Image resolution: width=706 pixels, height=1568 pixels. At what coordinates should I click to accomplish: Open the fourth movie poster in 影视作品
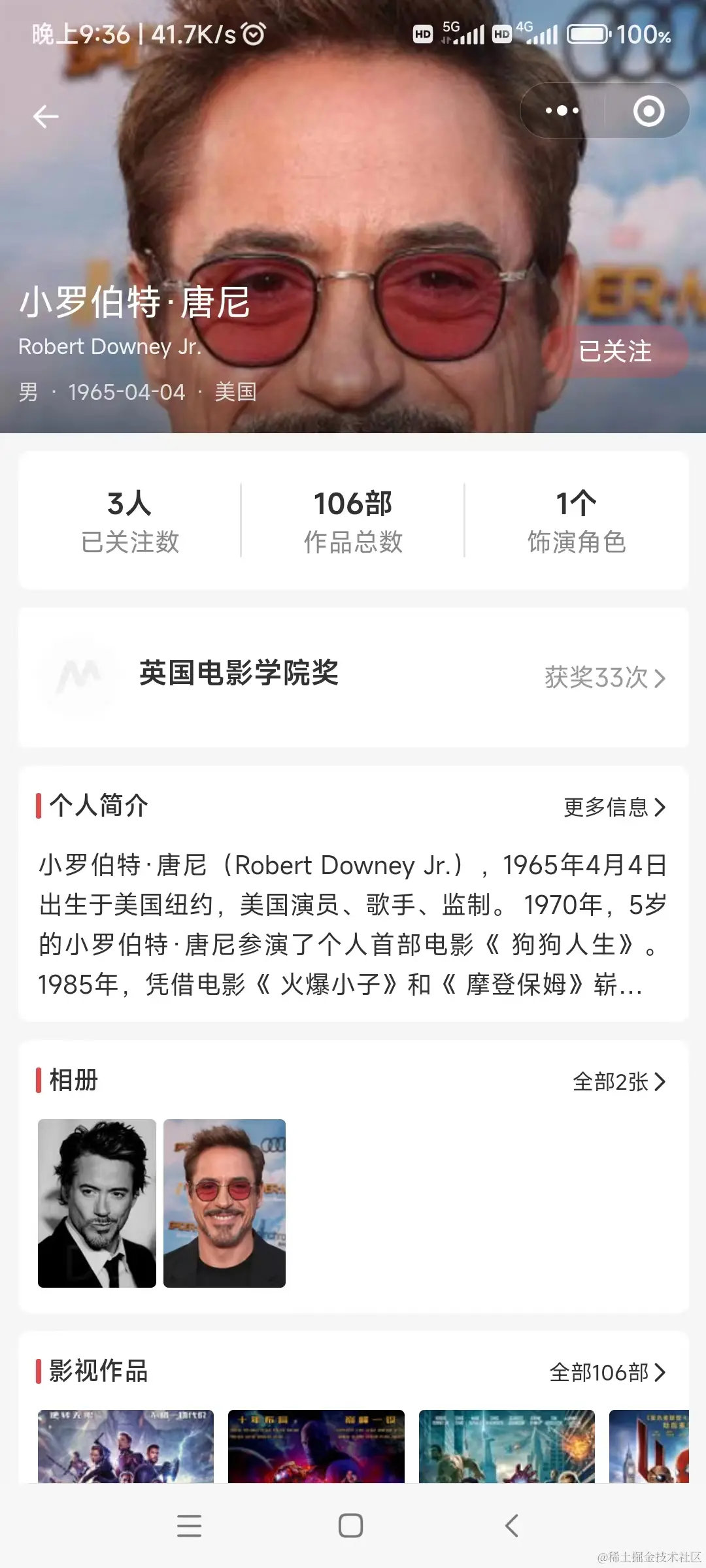[649, 1446]
